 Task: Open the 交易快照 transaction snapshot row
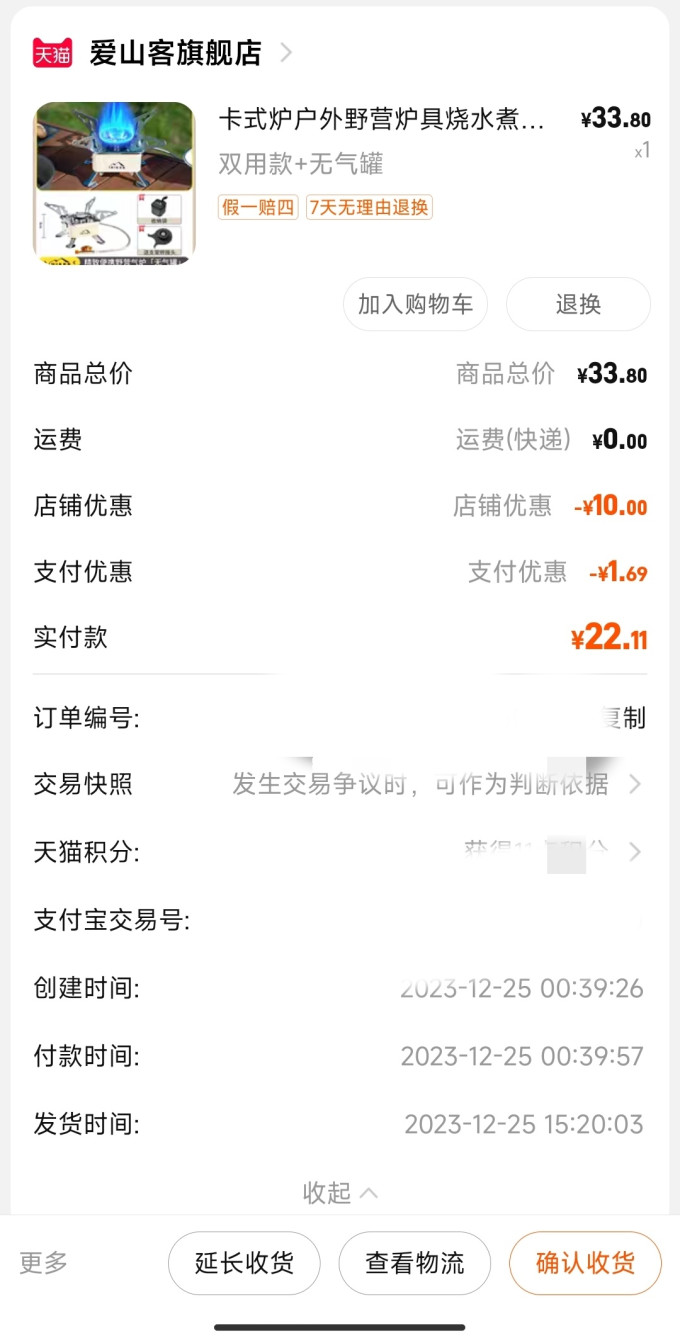[340, 784]
